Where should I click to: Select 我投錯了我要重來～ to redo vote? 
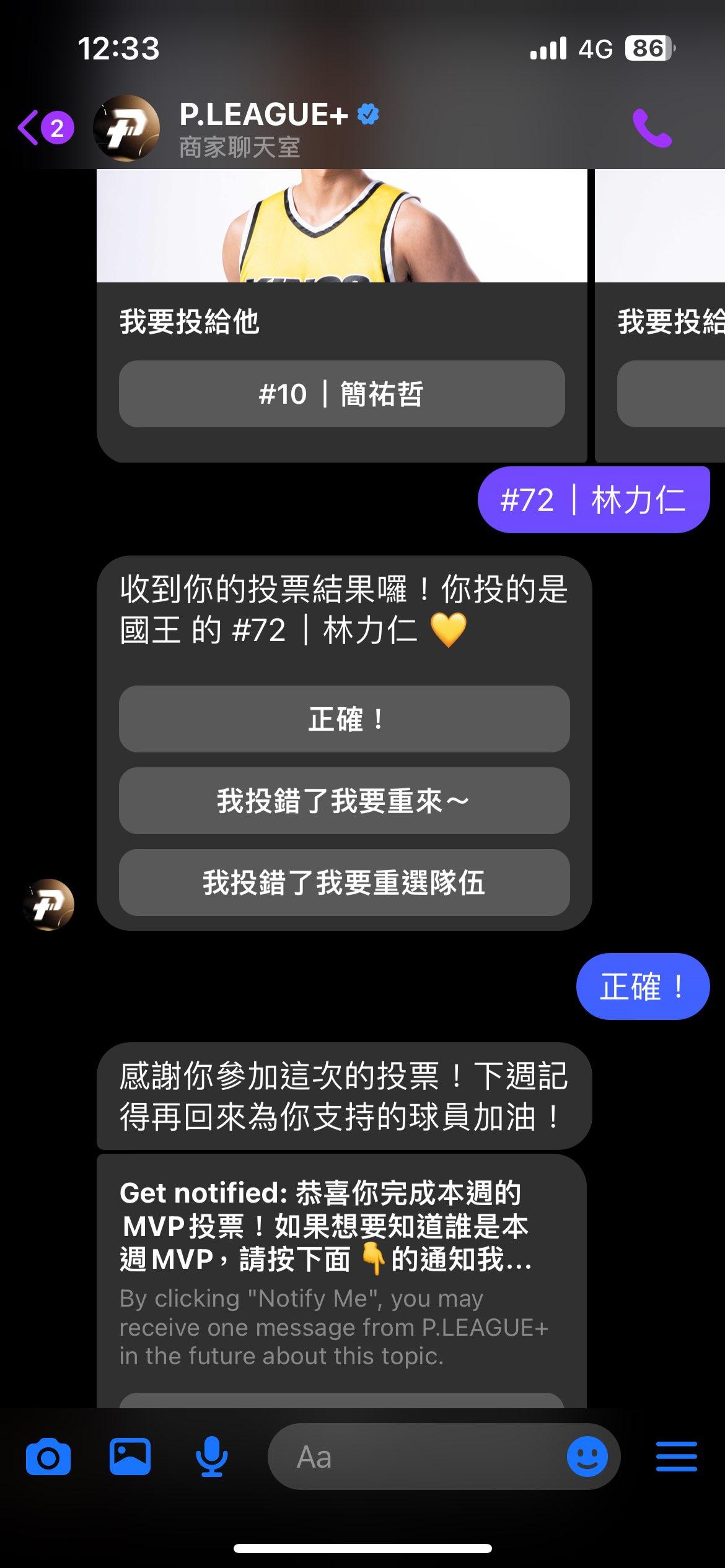click(344, 801)
